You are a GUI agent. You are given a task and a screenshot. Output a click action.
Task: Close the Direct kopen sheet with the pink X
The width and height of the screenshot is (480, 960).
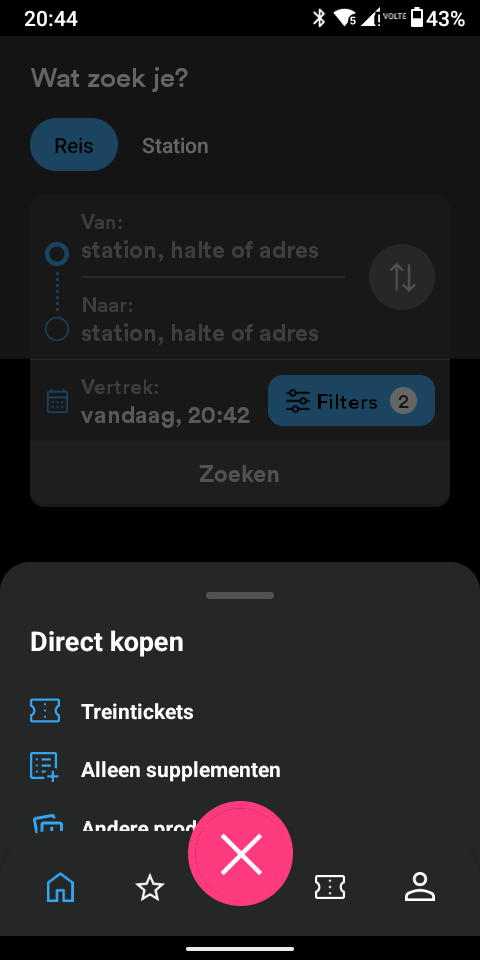241,853
